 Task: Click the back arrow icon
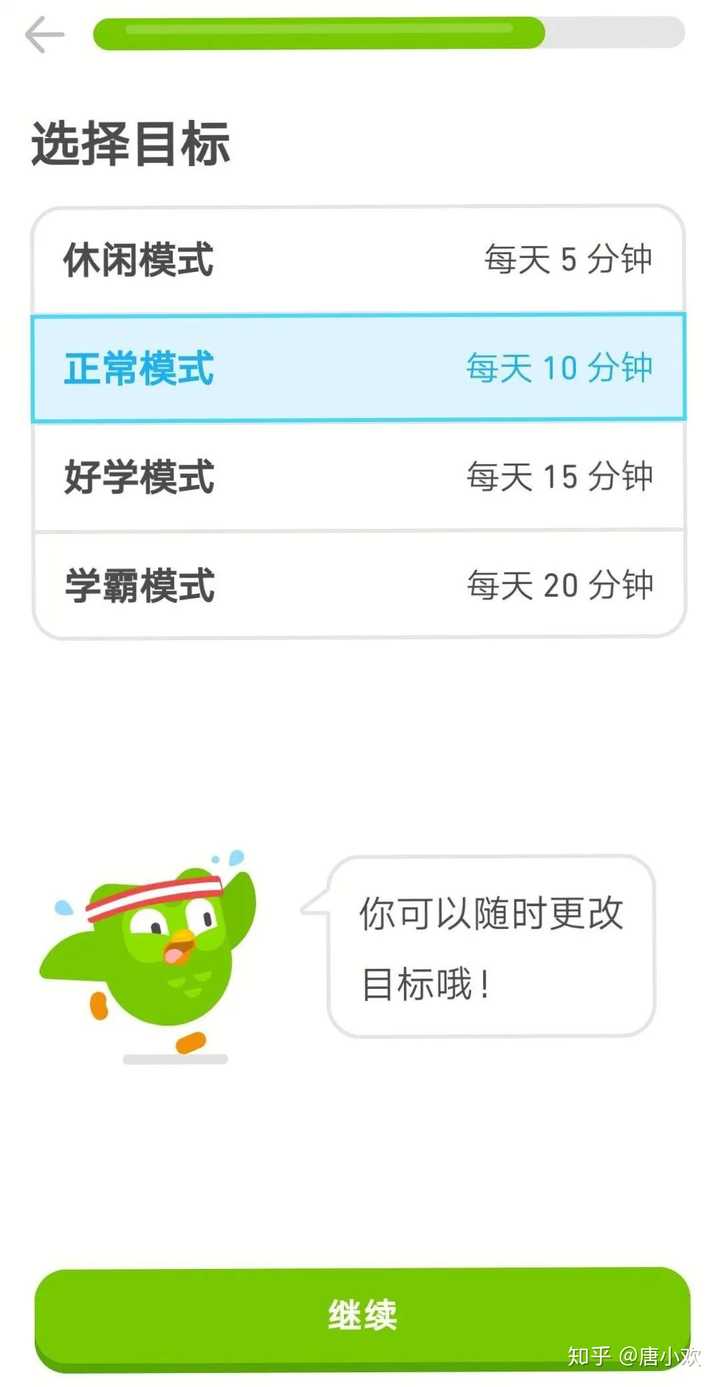click(46, 35)
